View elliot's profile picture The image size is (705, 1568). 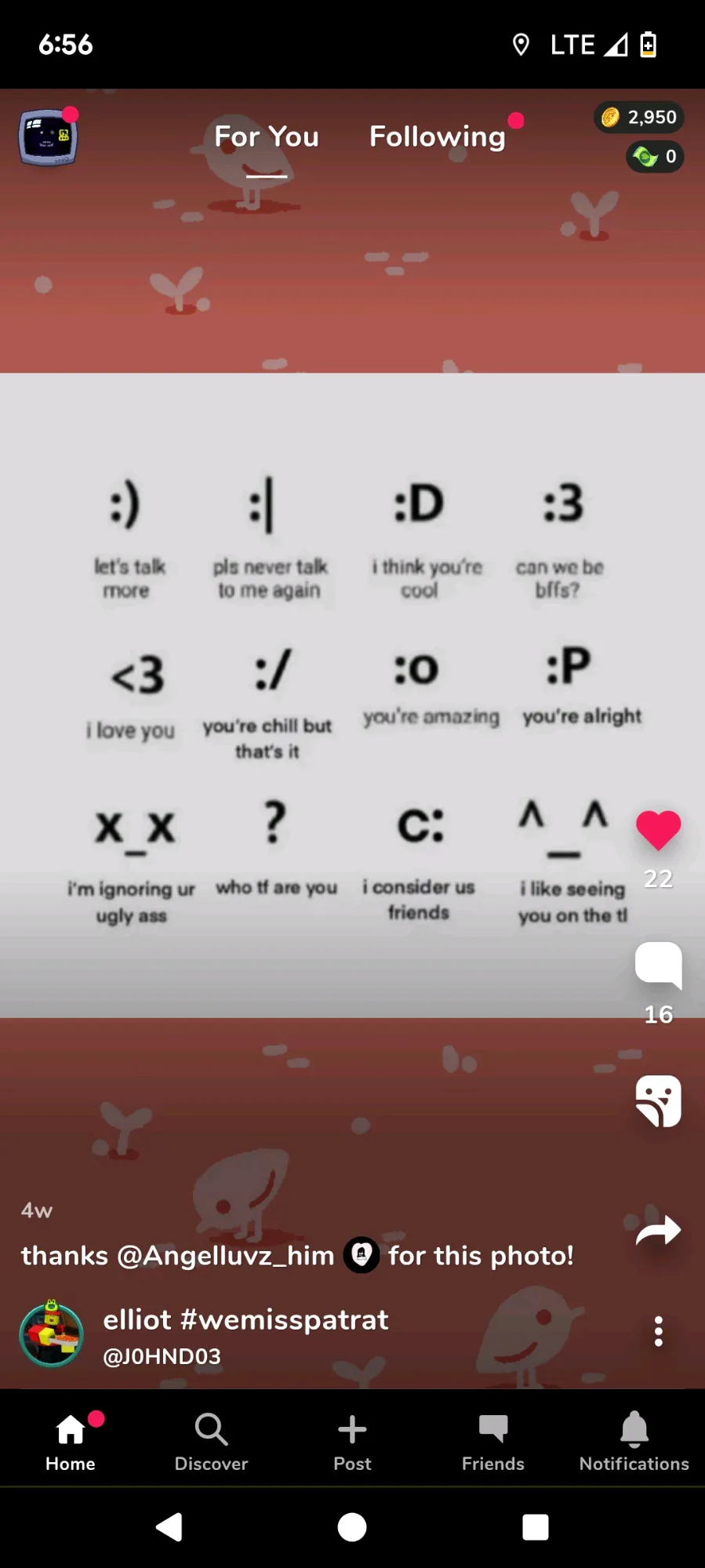pyautogui.click(x=51, y=1334)
